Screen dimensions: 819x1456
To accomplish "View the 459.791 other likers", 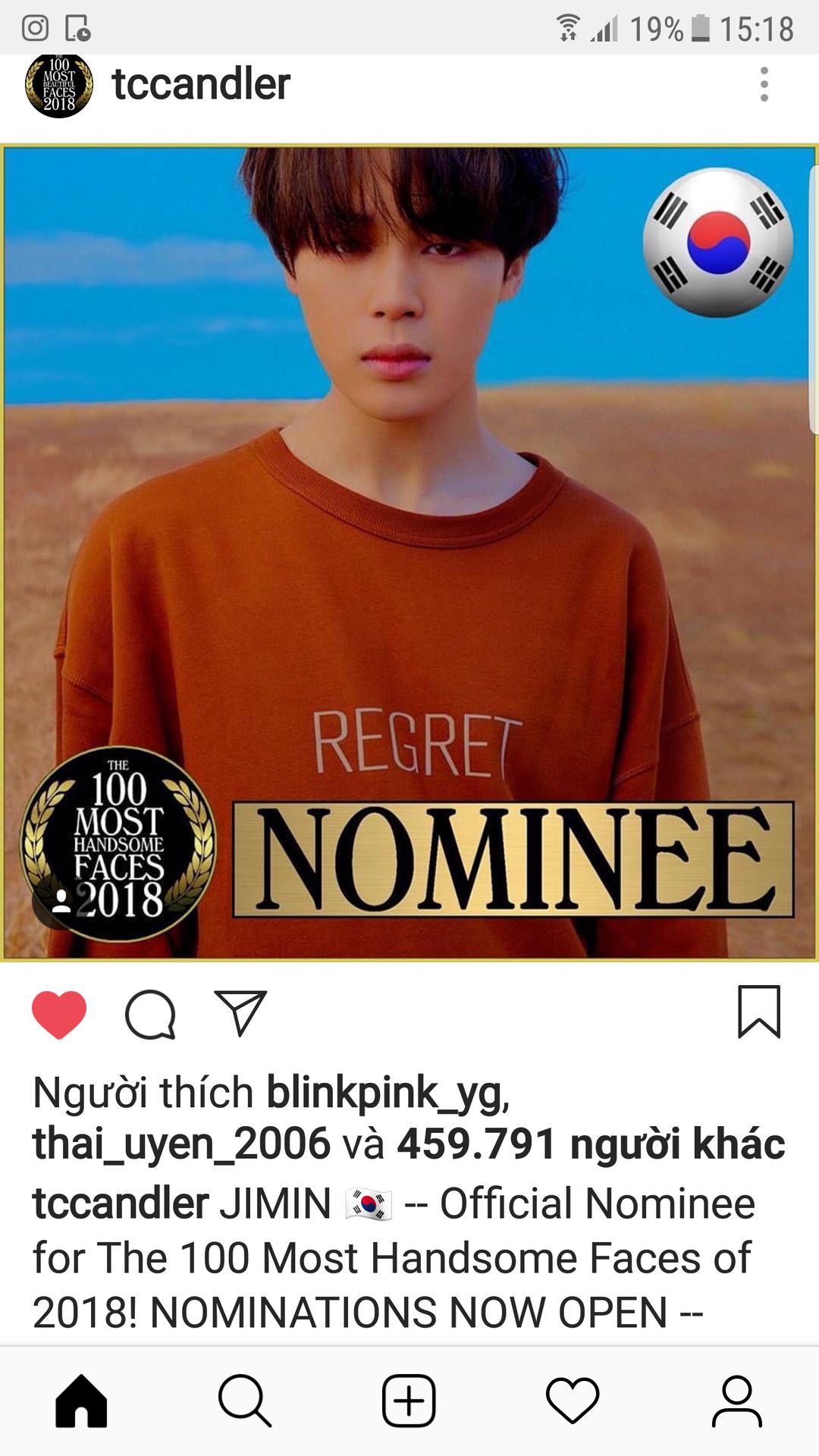I will click(591, 1144).
